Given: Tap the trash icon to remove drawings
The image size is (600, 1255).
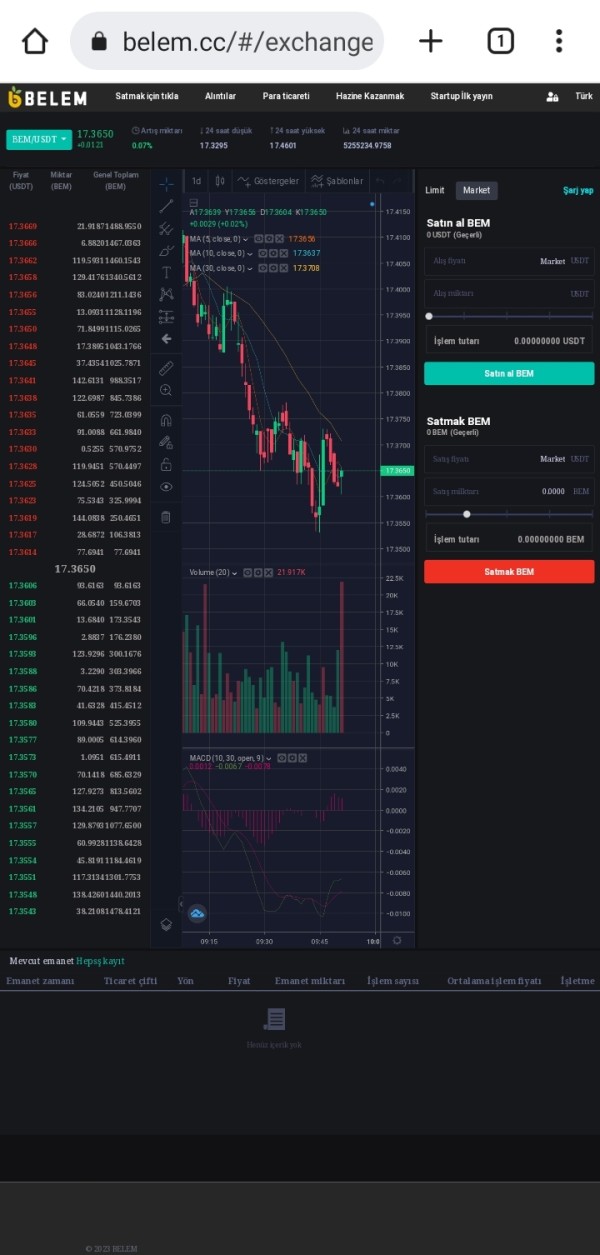Looking at the screenshot, I should point(166,517).
